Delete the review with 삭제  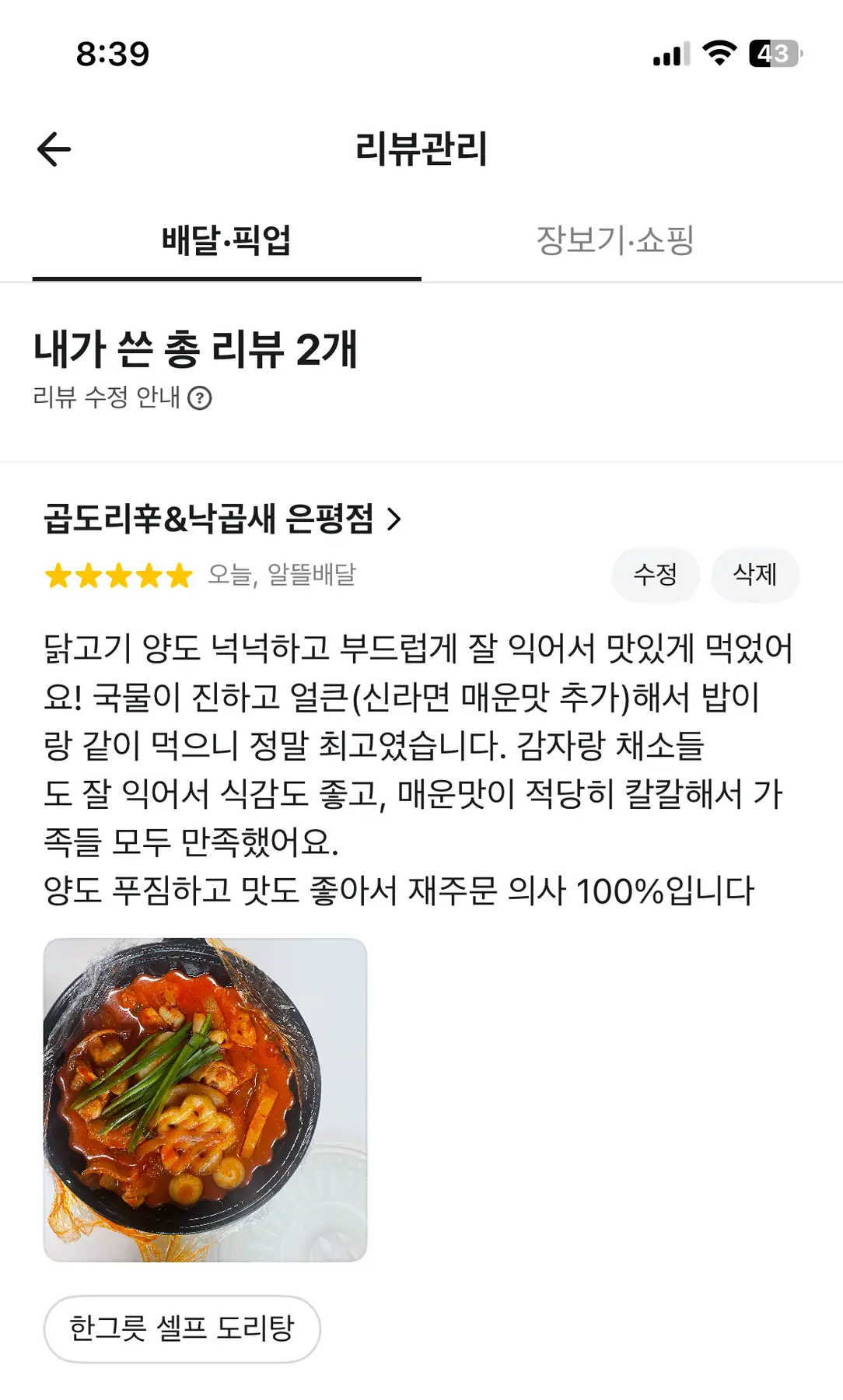click(754, 575)
